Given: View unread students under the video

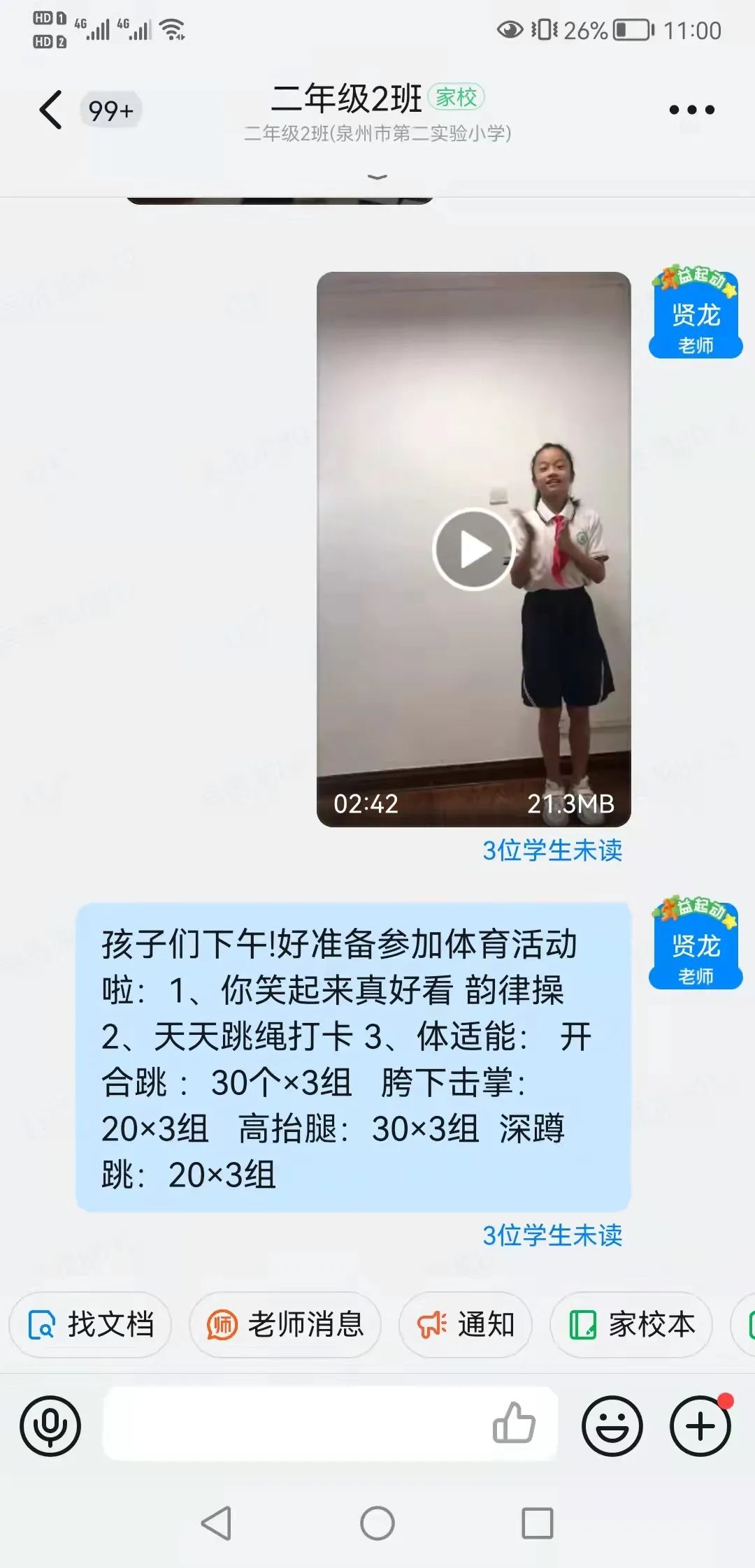Looking at the screenshot, I should coord(552,850).
